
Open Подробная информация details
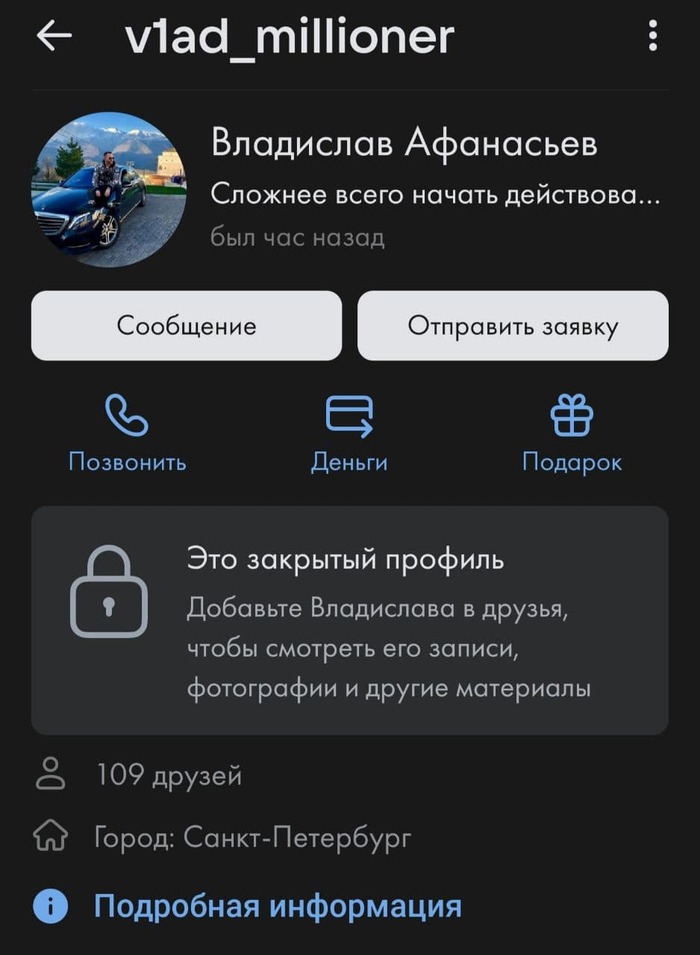(277, 906)
